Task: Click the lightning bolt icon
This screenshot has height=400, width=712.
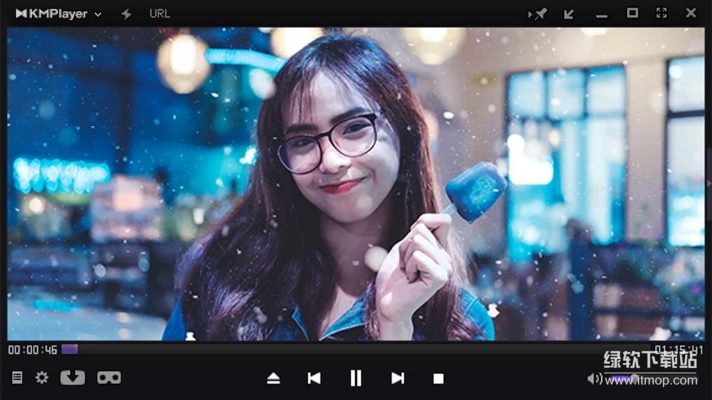Action: (x=126, y=13)
